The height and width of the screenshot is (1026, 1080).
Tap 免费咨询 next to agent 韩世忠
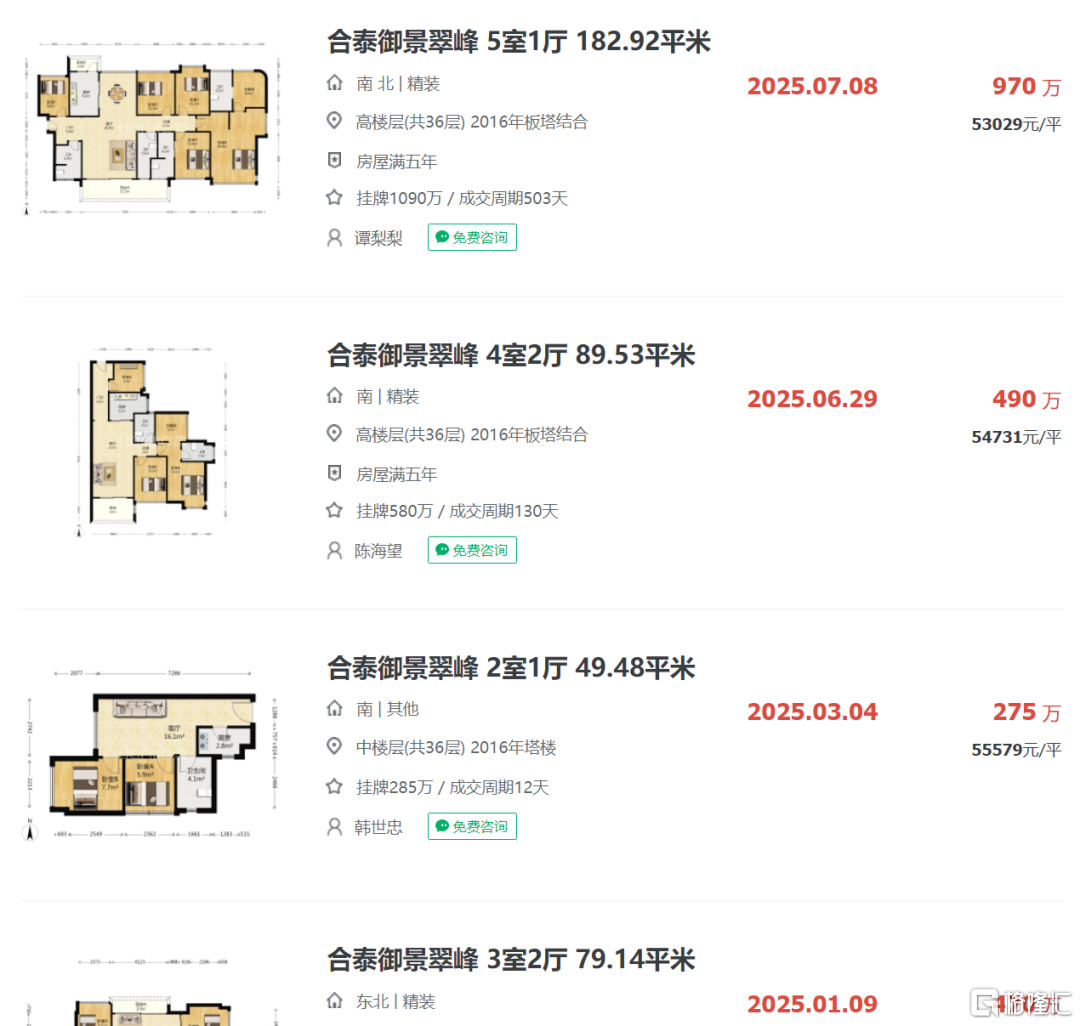(472, 827)
